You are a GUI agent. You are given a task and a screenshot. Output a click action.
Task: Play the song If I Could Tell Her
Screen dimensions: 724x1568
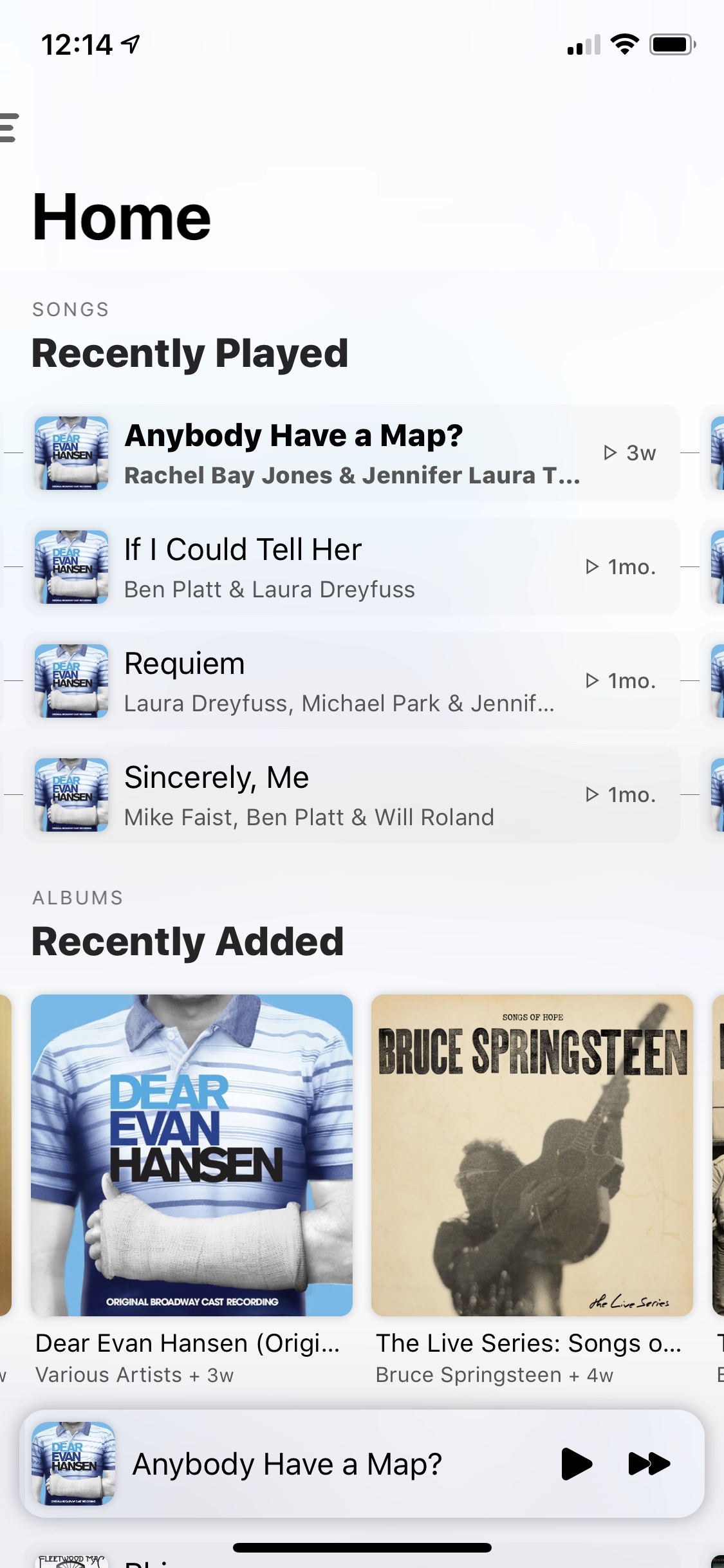351,567
